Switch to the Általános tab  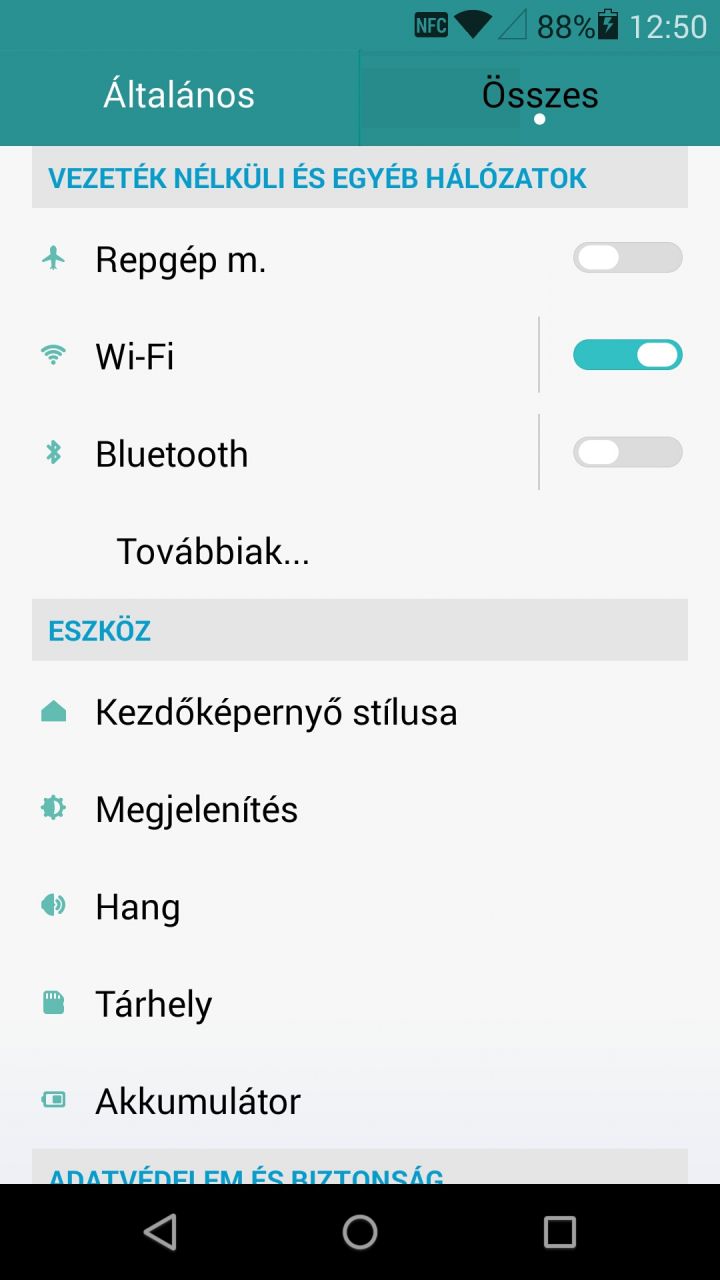coord(179,96)
